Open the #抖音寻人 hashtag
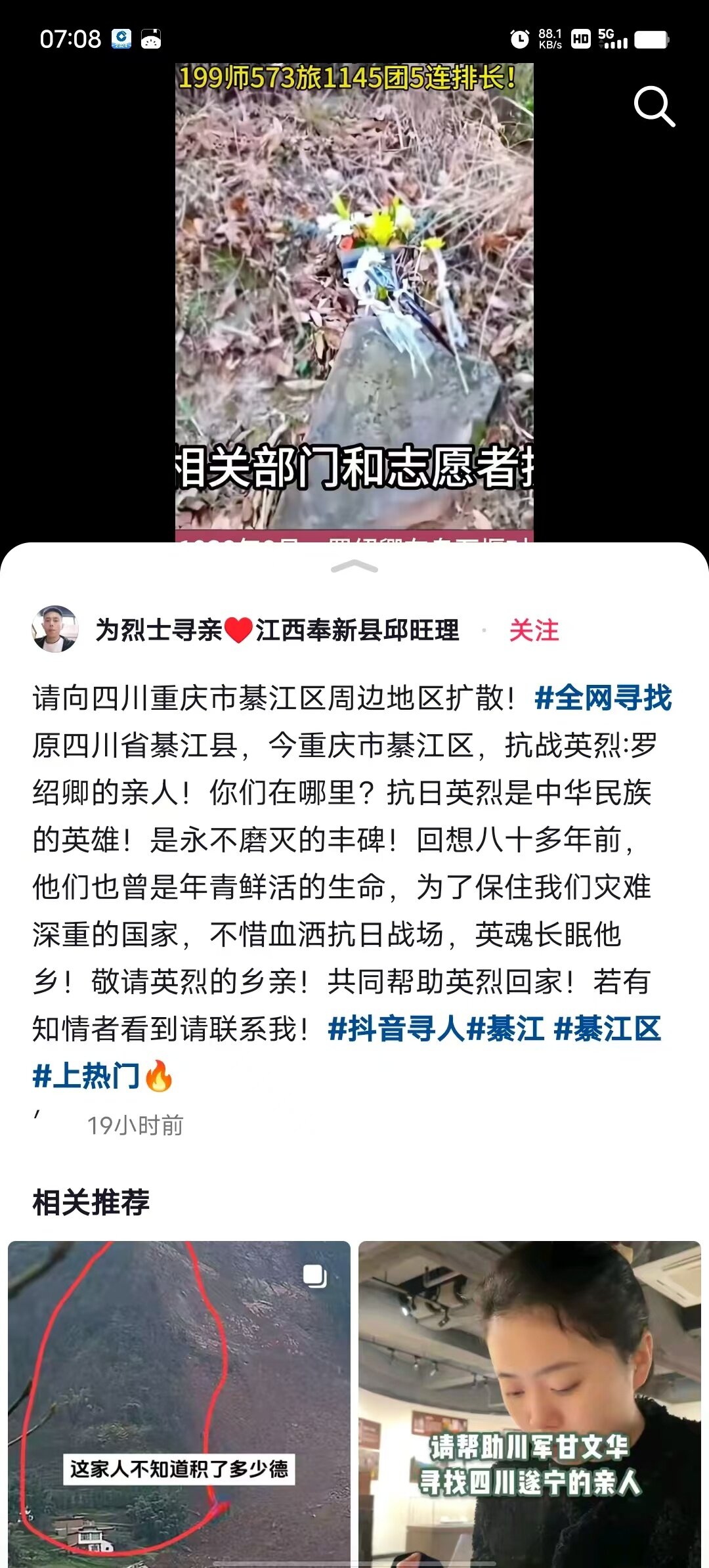This screenshot has width=709, height=1568. coord(396,1029)
